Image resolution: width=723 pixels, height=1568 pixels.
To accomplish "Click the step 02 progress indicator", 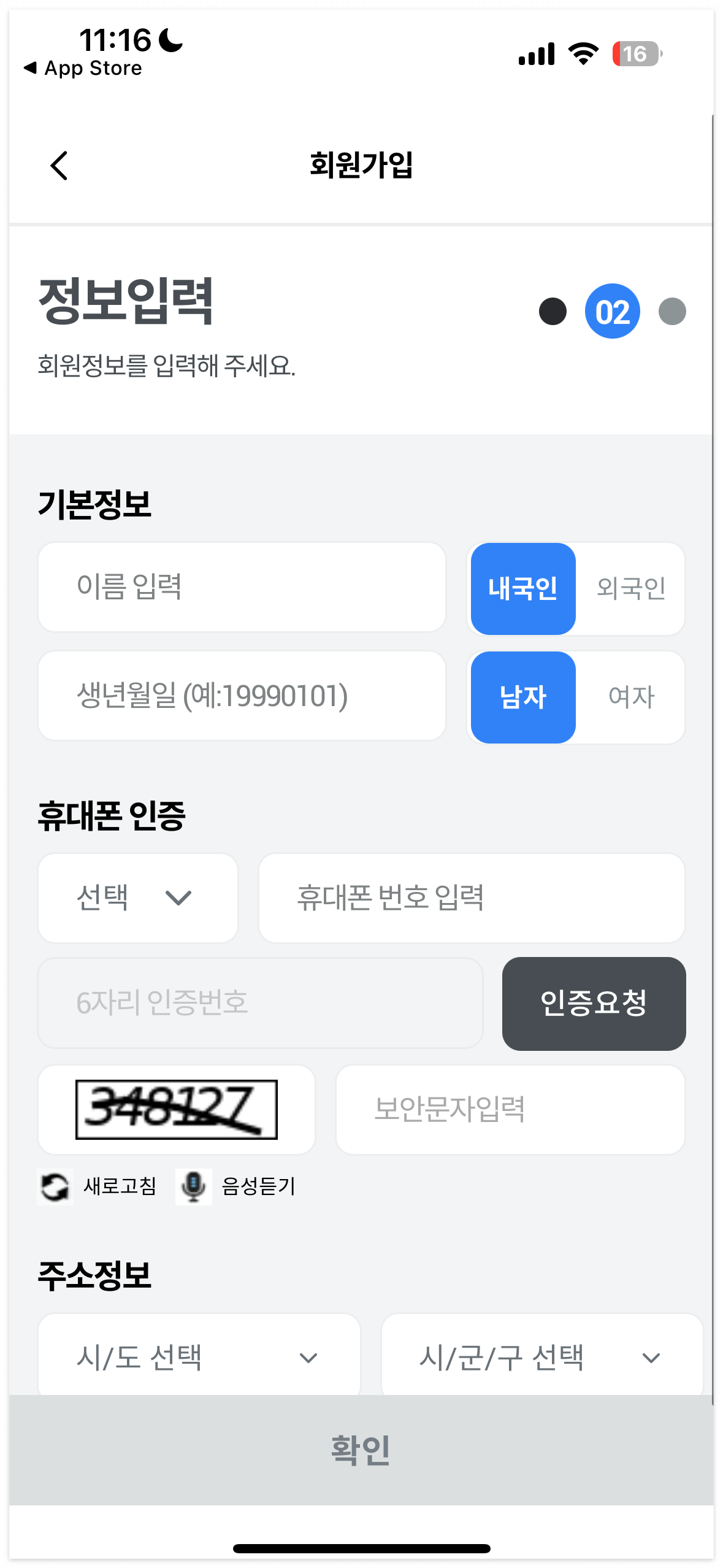I will coord(612,311).
